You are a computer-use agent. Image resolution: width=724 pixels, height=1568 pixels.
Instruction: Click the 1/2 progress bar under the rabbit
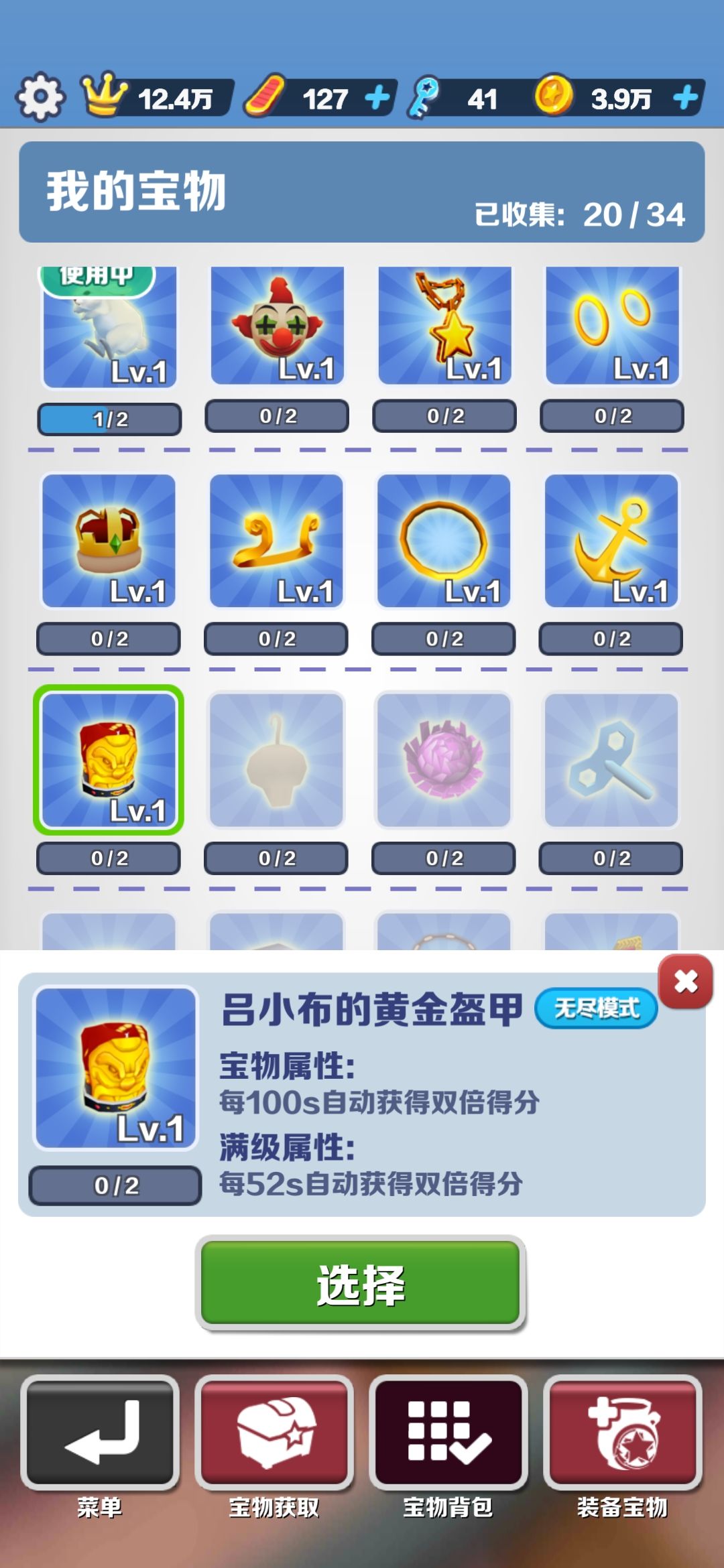tap(109, 415)
